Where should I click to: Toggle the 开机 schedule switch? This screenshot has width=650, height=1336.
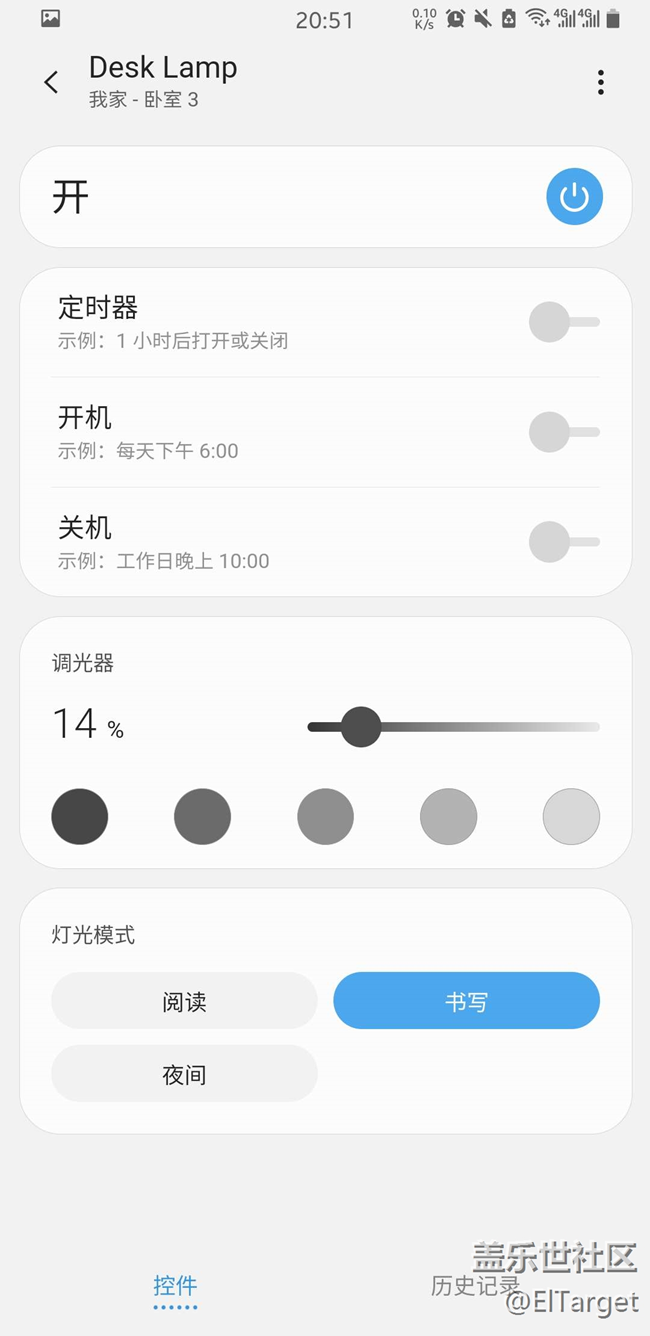pyautogui.click(x=563, y=432)
